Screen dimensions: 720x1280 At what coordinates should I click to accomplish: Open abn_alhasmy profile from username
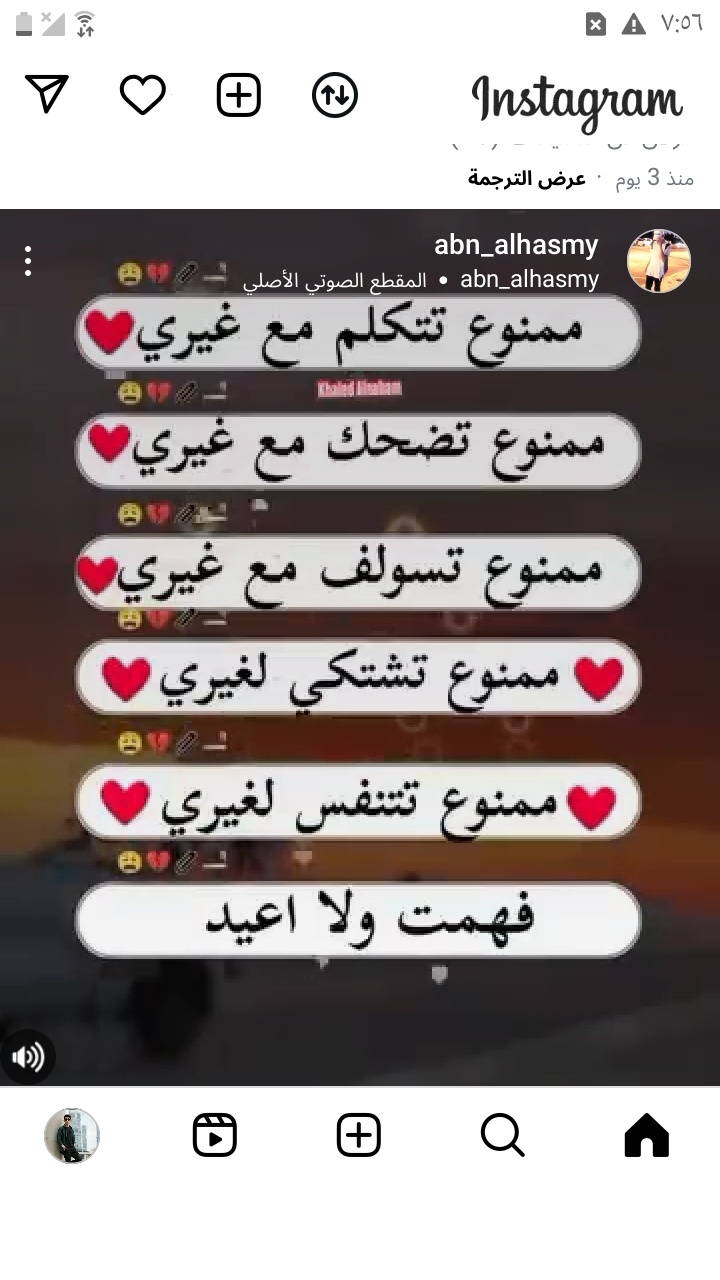click(x=516, y=245)
